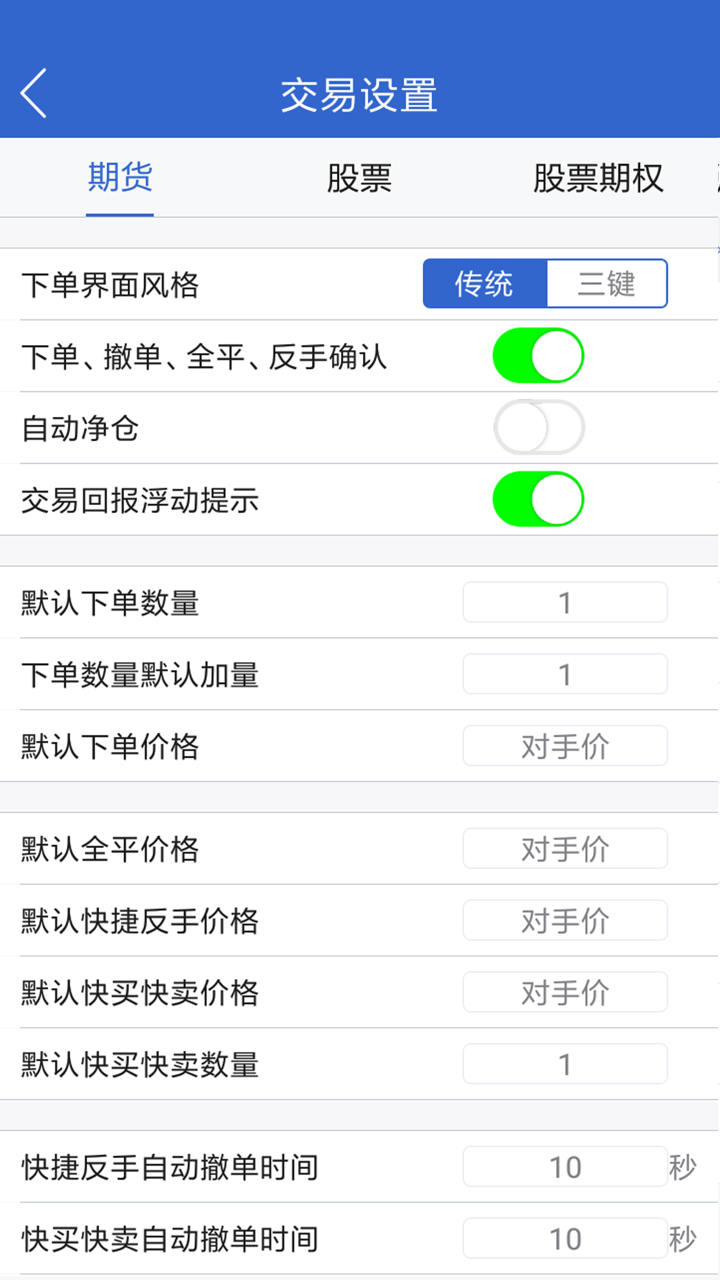Enable the 自动净仓 switch
The width and height of the screenshot is (720, 1280).
(539, 427)
